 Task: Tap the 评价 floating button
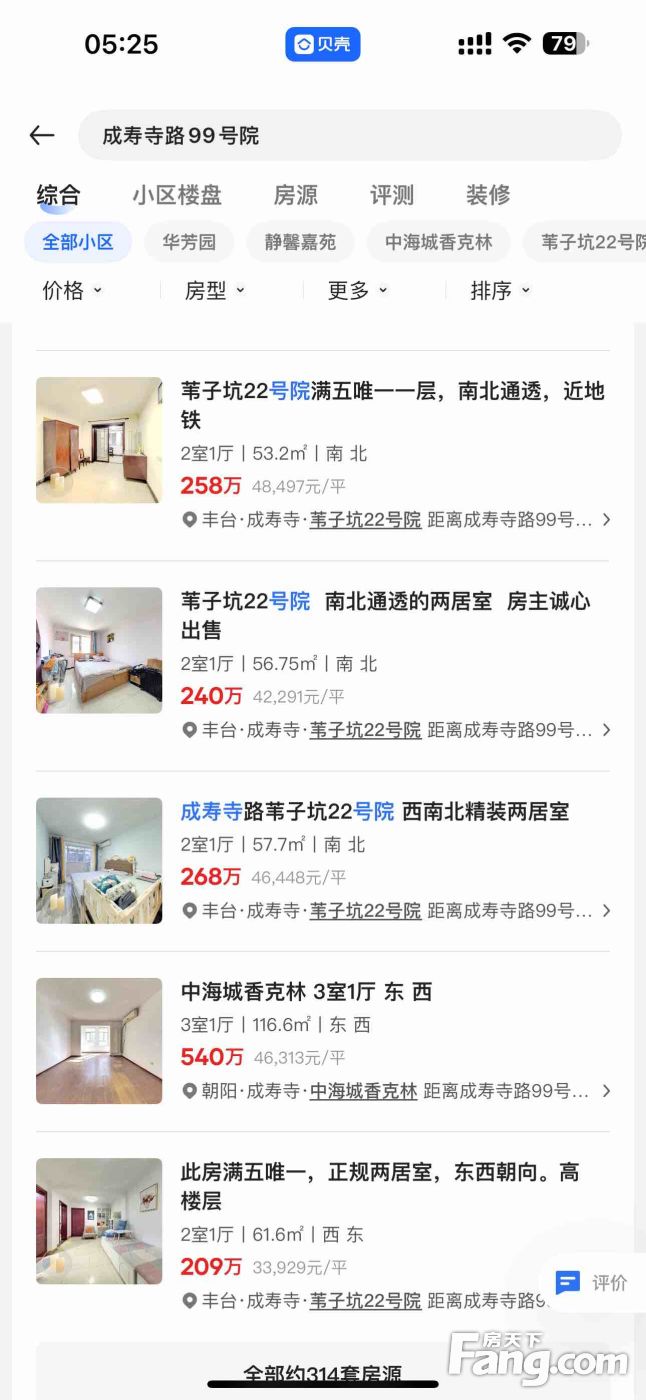592,1282
